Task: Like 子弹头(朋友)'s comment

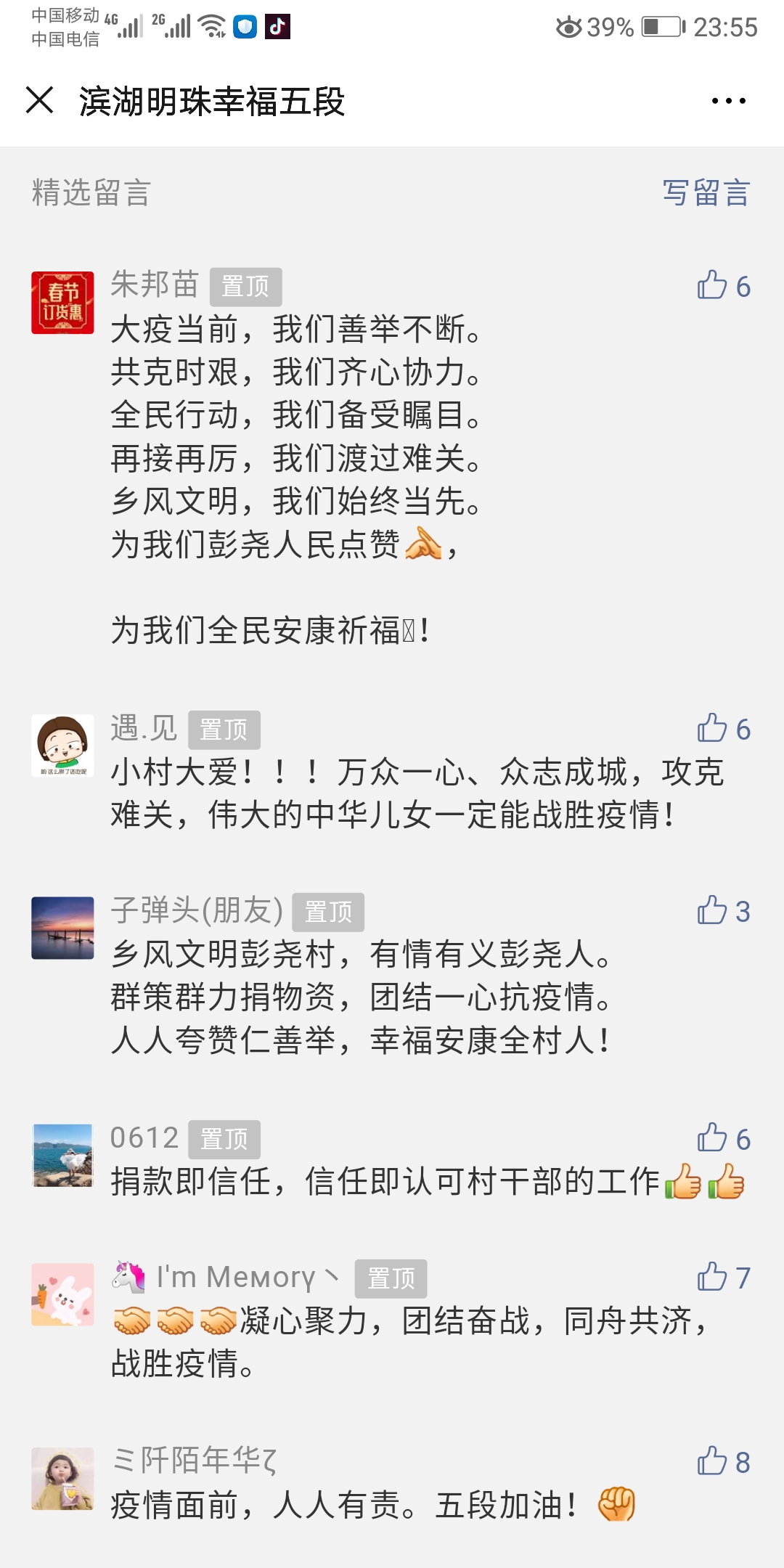Action: [x=713, y=910]
